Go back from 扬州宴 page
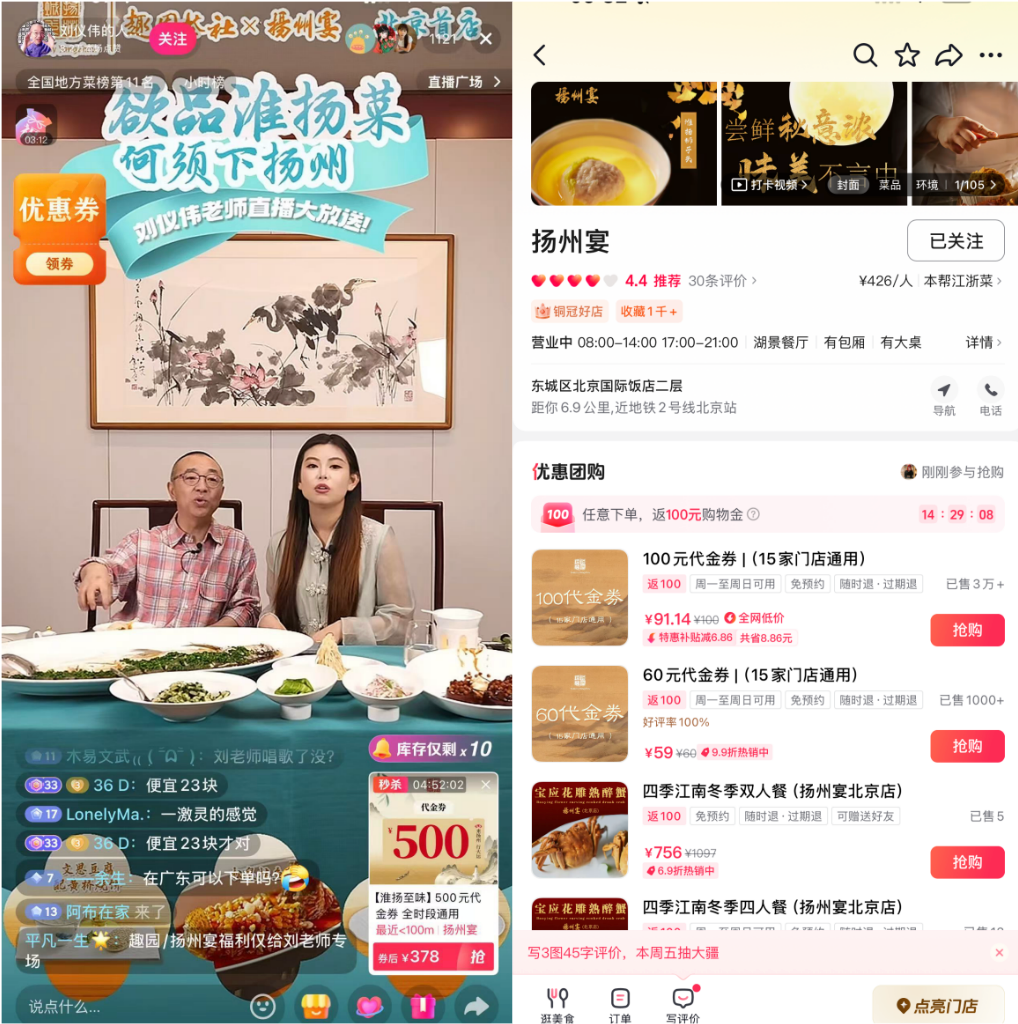The height and width of the screenshot is (1024, 1018). (x=541, y=56)
